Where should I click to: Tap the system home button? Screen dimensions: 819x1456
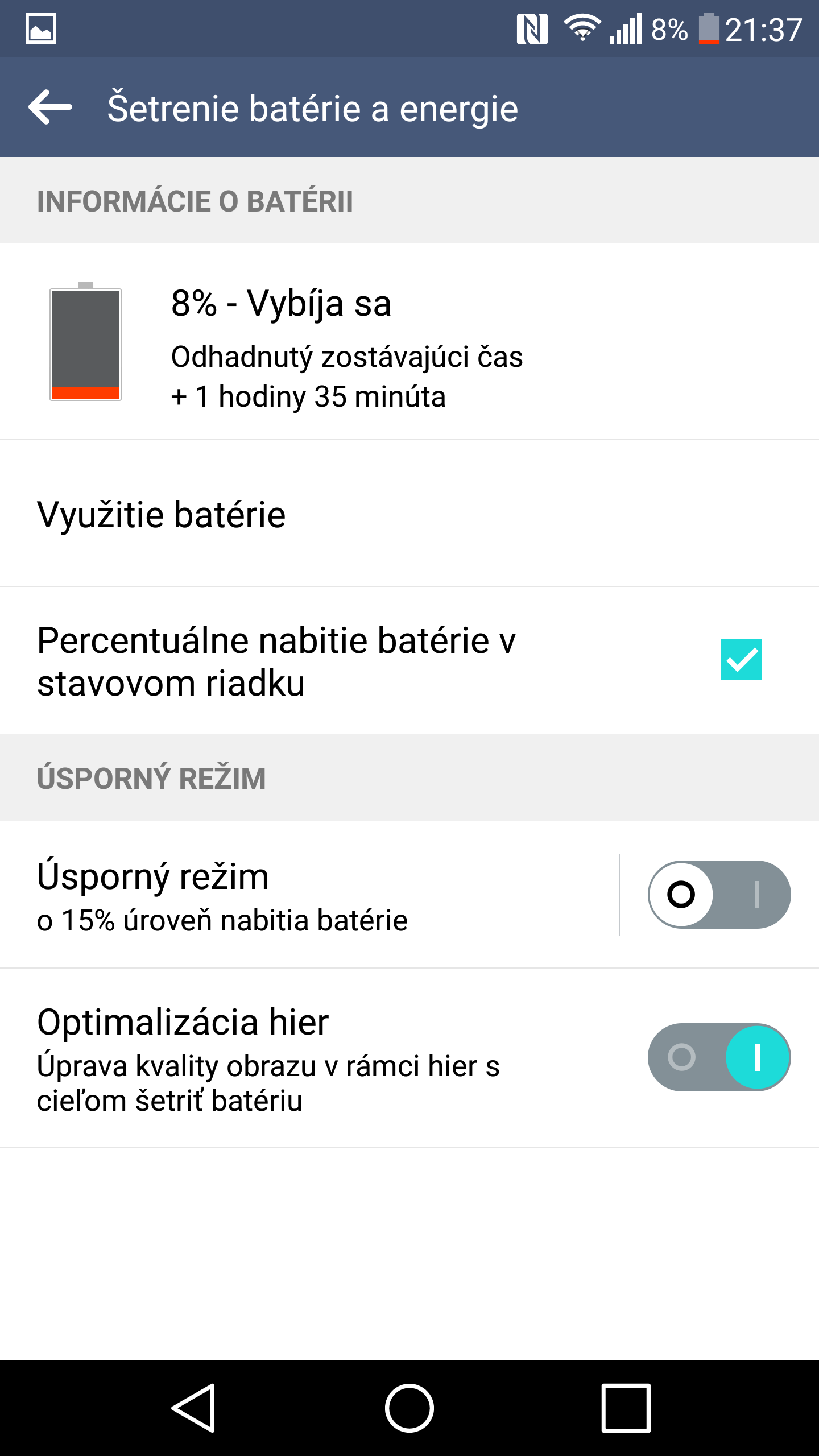click(409, 1408)
